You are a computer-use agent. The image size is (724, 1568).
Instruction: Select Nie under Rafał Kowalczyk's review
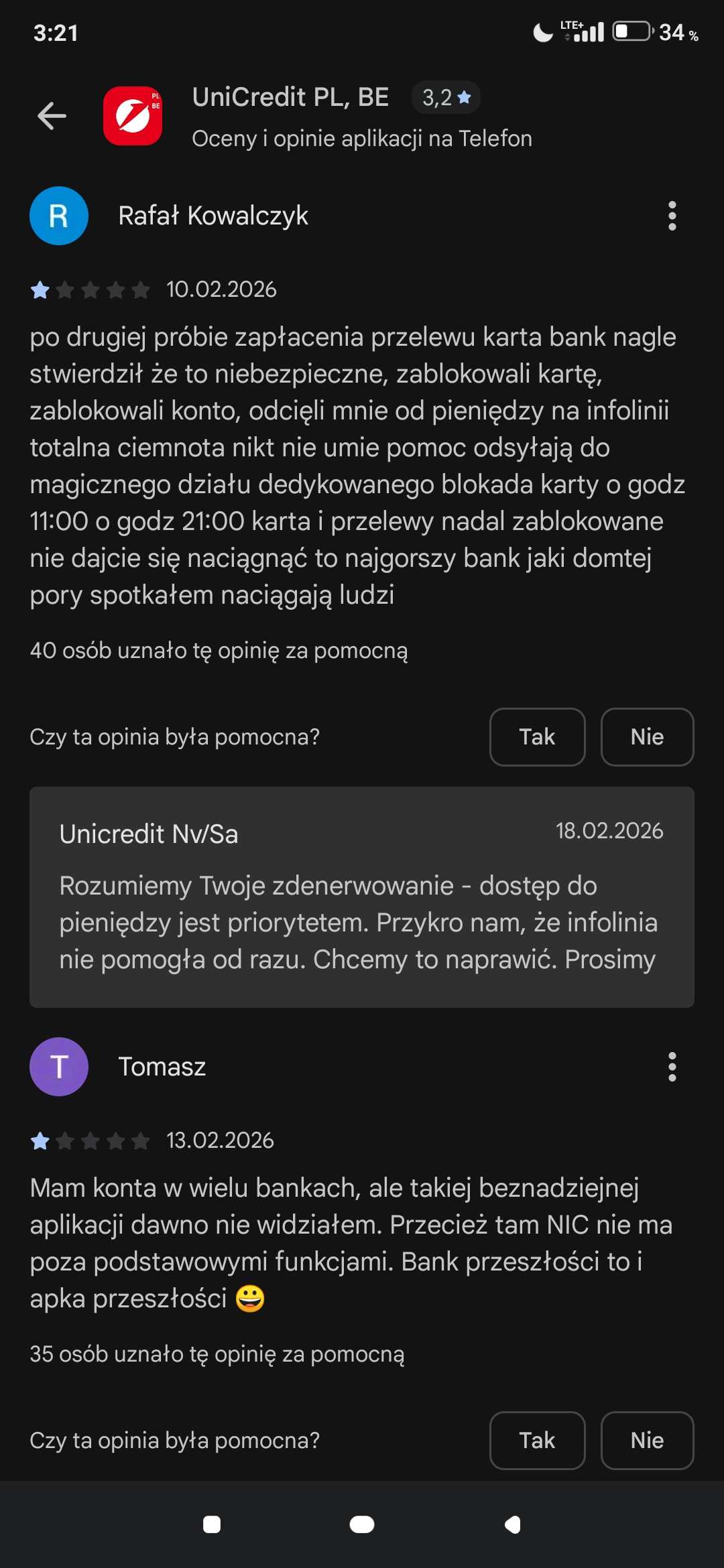[x=647, y=736]
